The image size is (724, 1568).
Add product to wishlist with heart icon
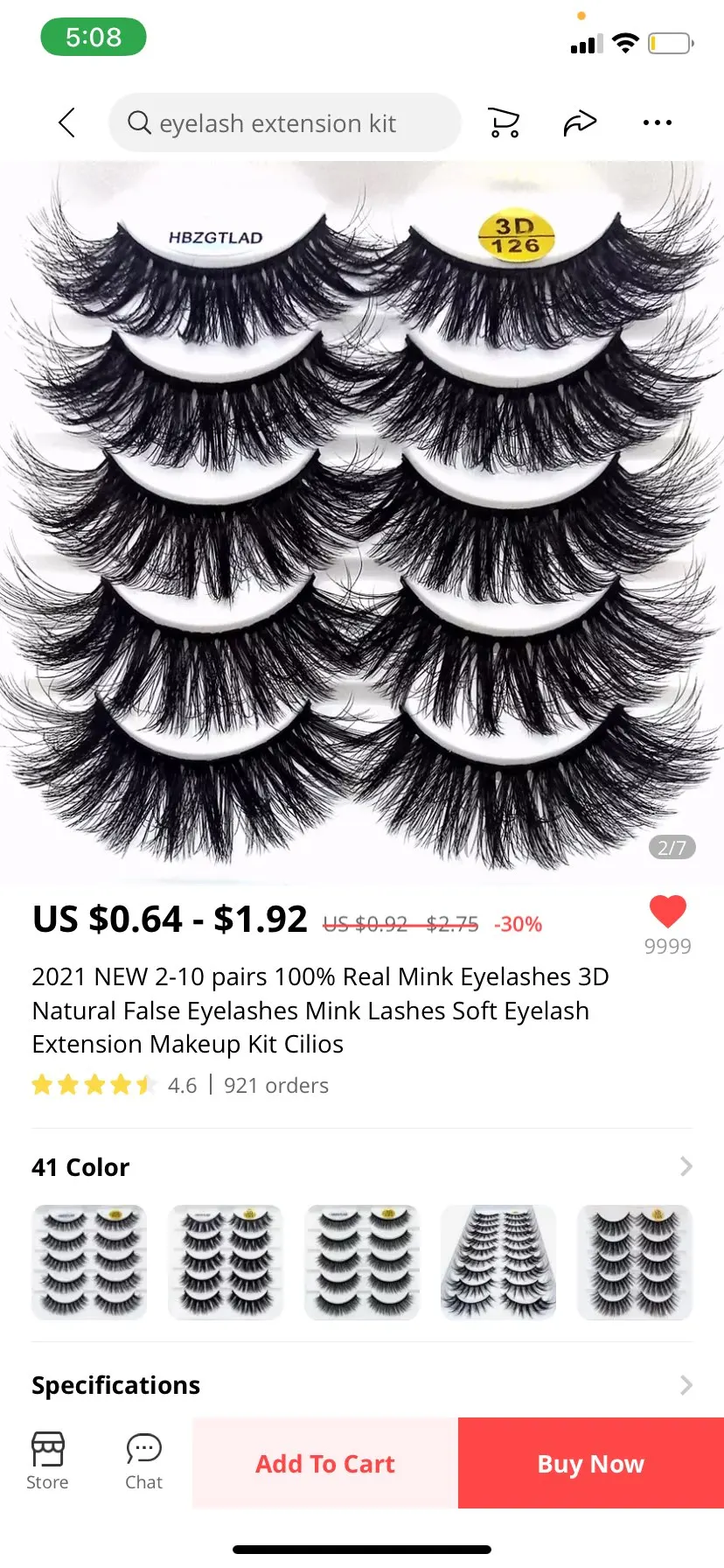pyautogui.click(x=667, y=912)
